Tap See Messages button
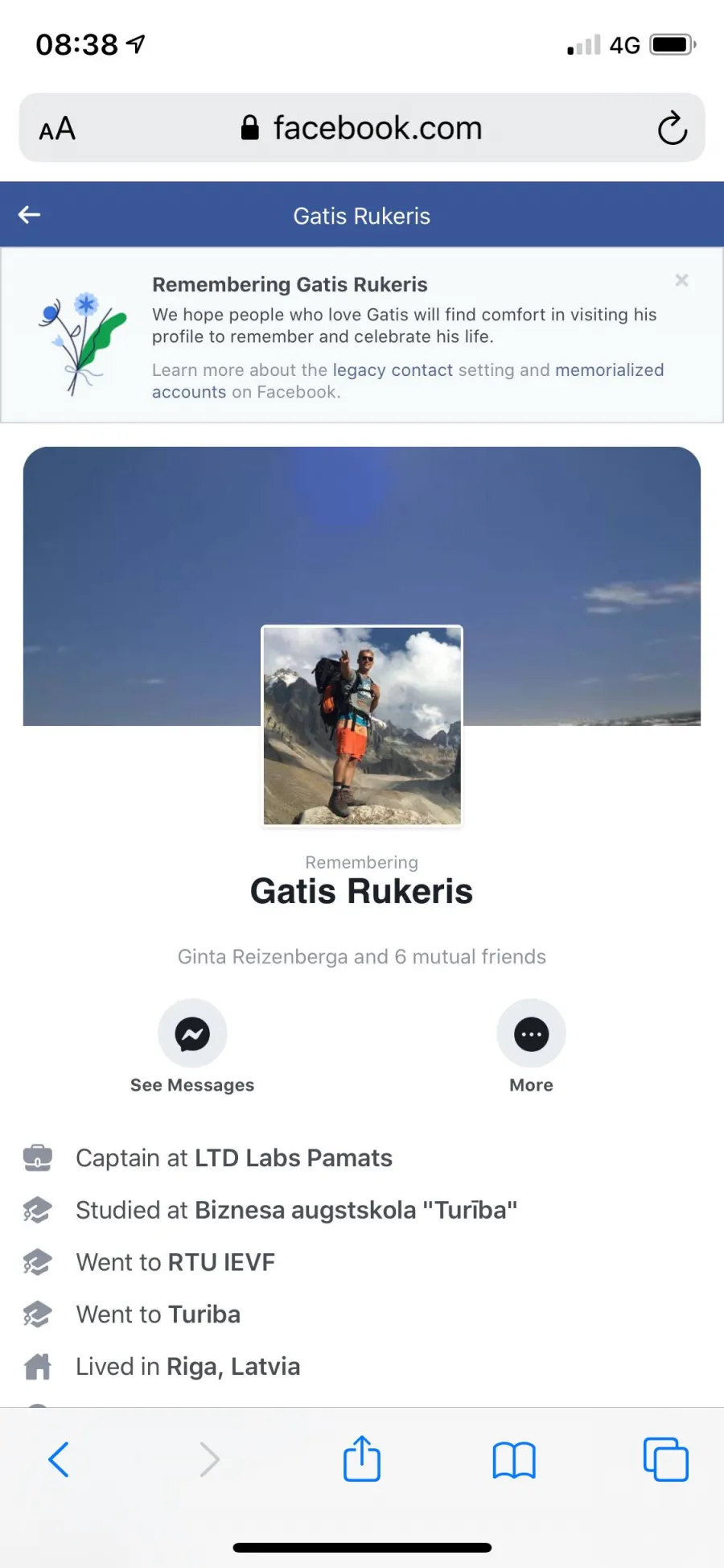The height and width of the screenshot is (1568, 724). pyautogui.click(x=192, y=1046)
